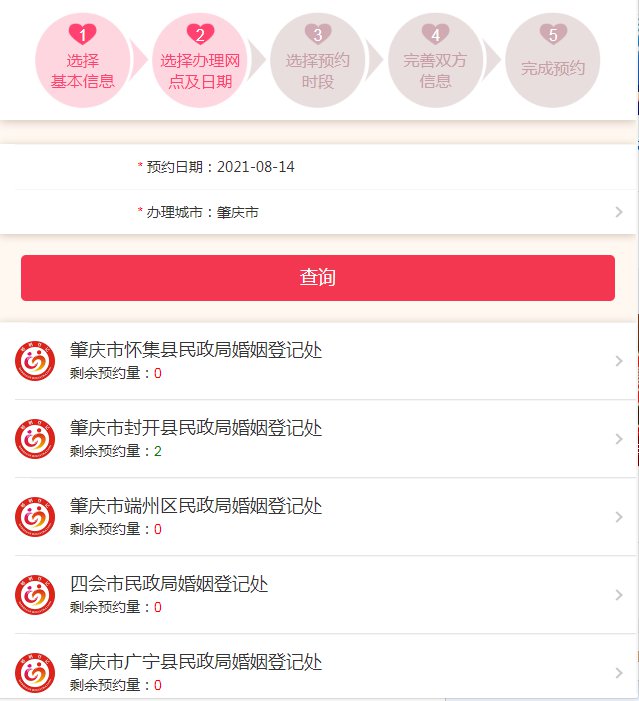
Task: Select 肇庆市广宁县民政局婚姻登记处
Action: pyautogui.click(x=318, y=672)
